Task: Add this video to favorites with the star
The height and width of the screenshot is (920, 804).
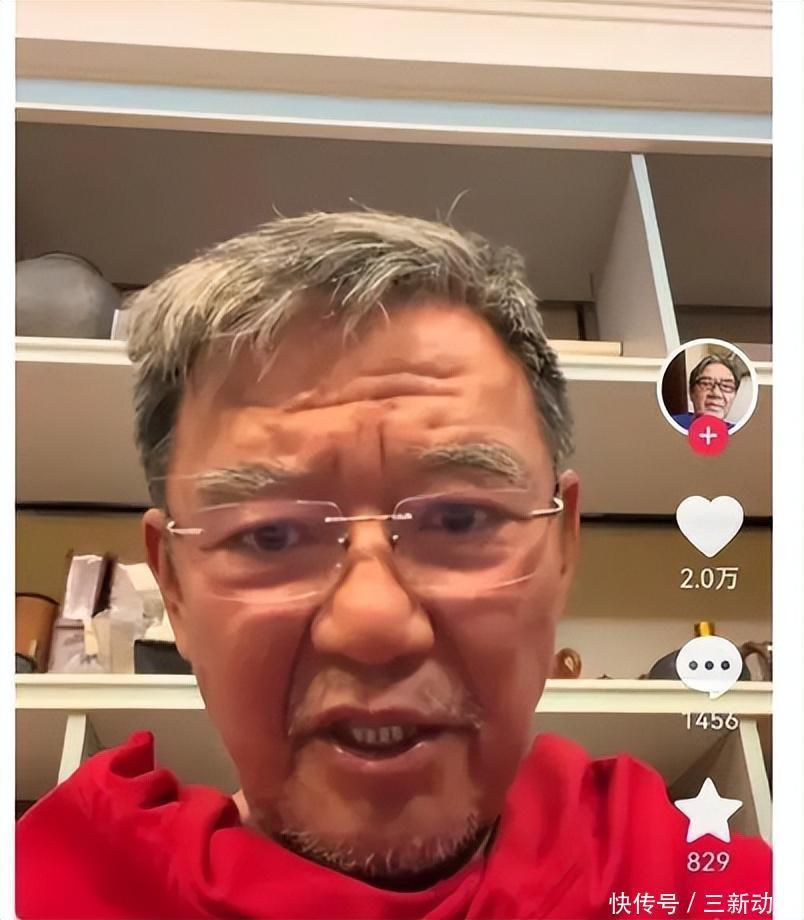Action: pyautogui.click(x=708, y=810)
